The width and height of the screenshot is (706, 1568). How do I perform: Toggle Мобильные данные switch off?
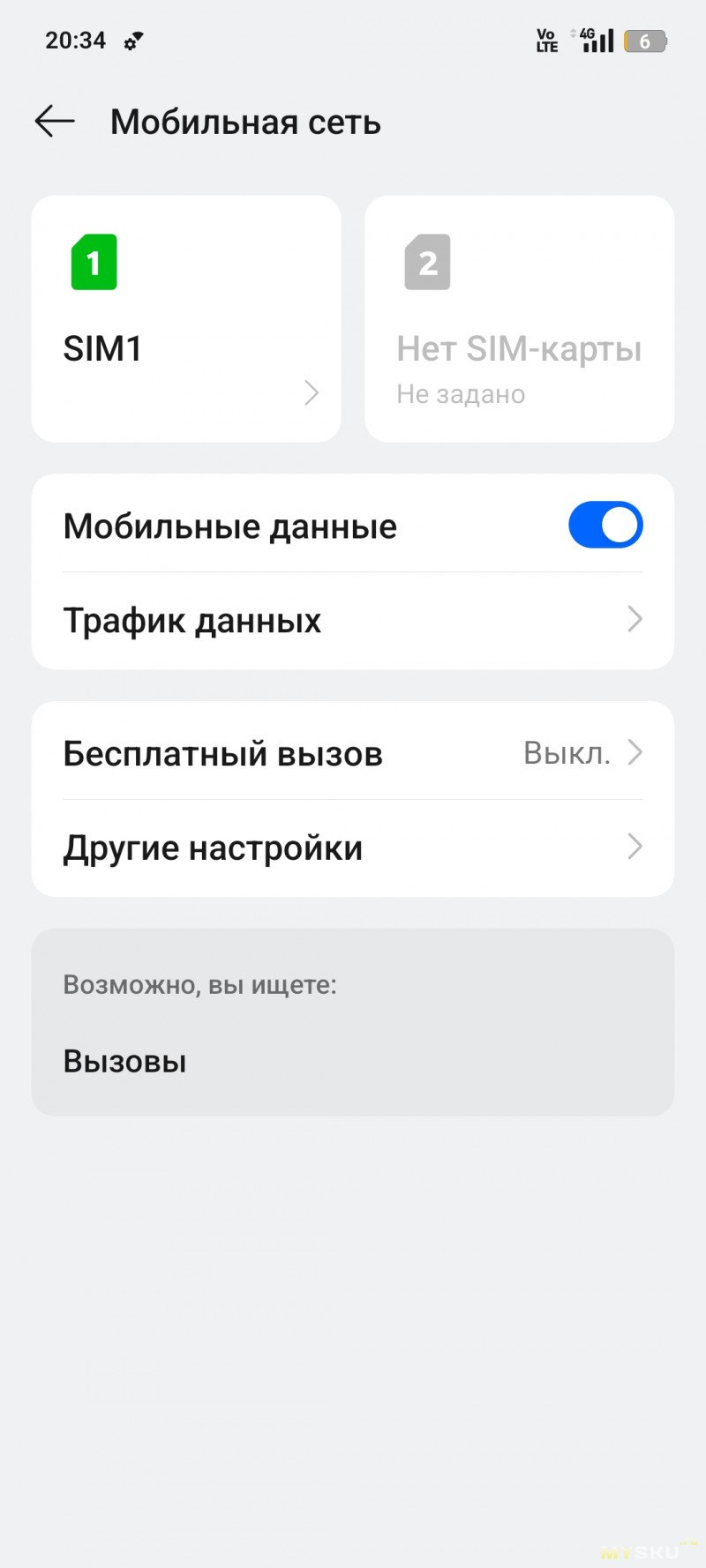point(605,526)
